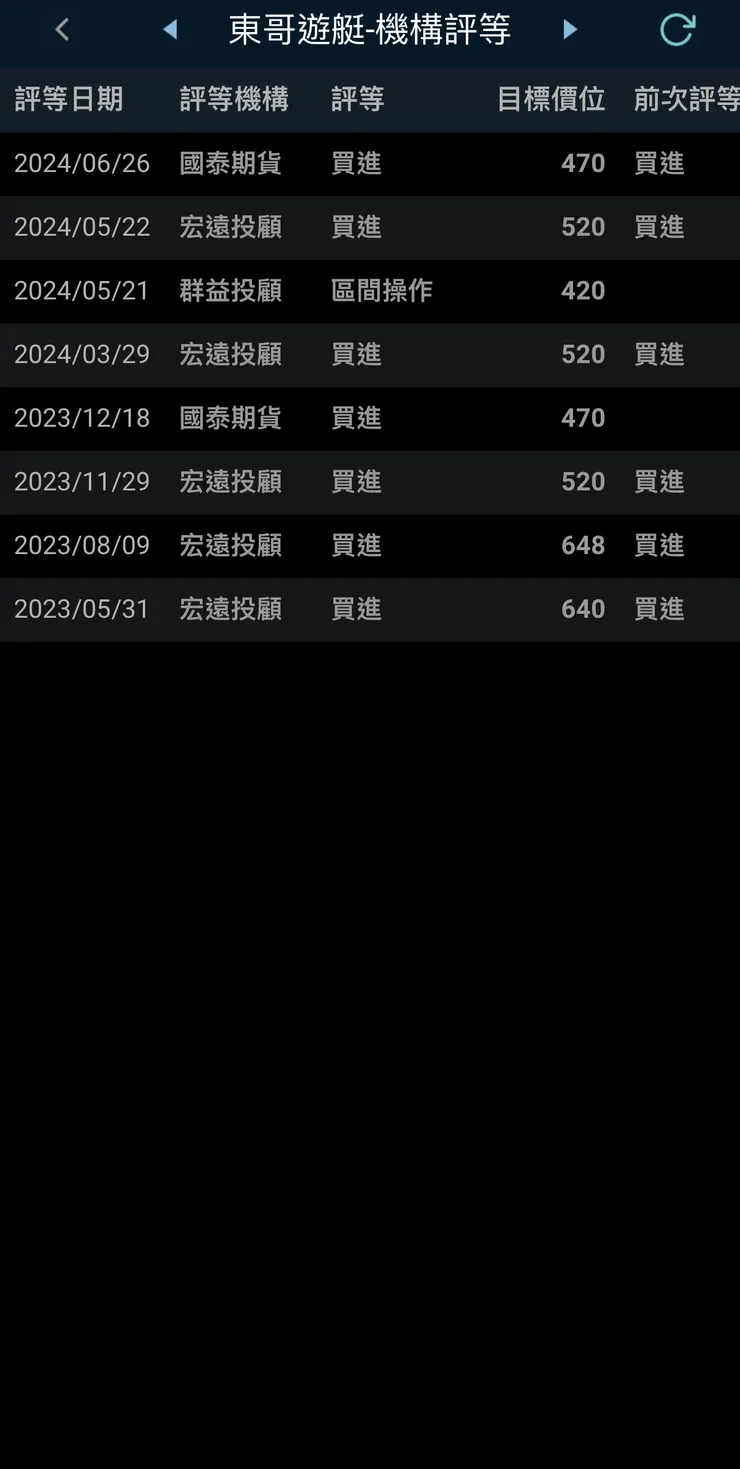
Task: Tap the back arrow to leave this page
Action: click(62, 29)
